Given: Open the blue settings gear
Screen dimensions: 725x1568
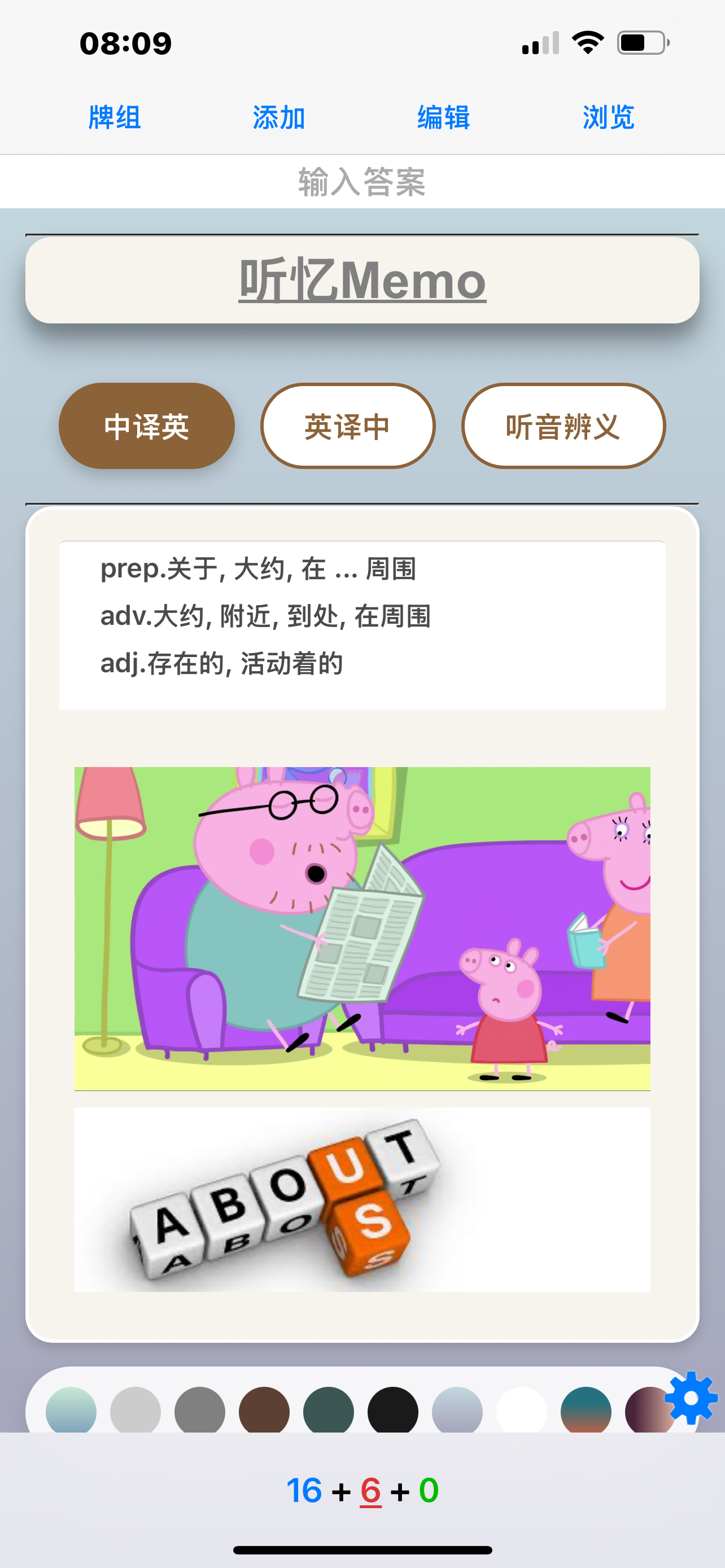Looking at the screenshot, I should coord(691,1398).
